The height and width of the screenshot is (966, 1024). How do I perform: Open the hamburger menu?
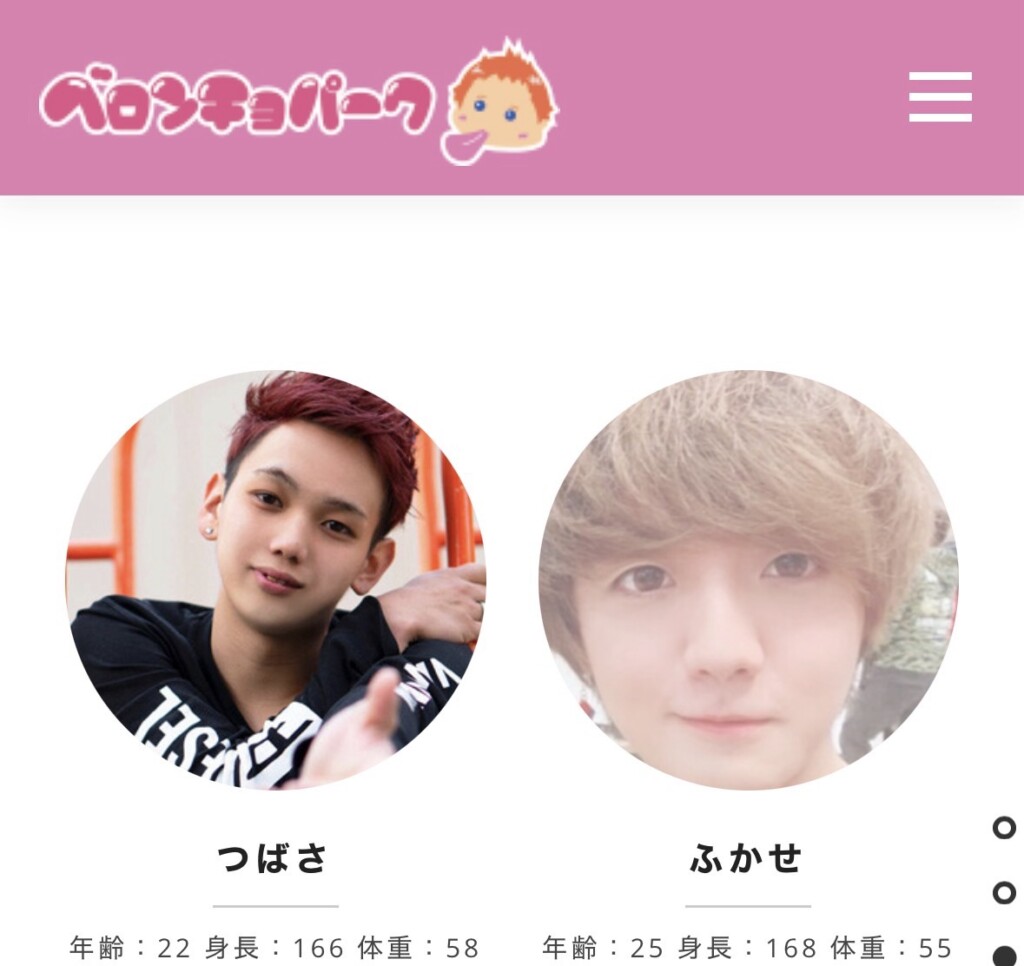[x=939, y=97]
